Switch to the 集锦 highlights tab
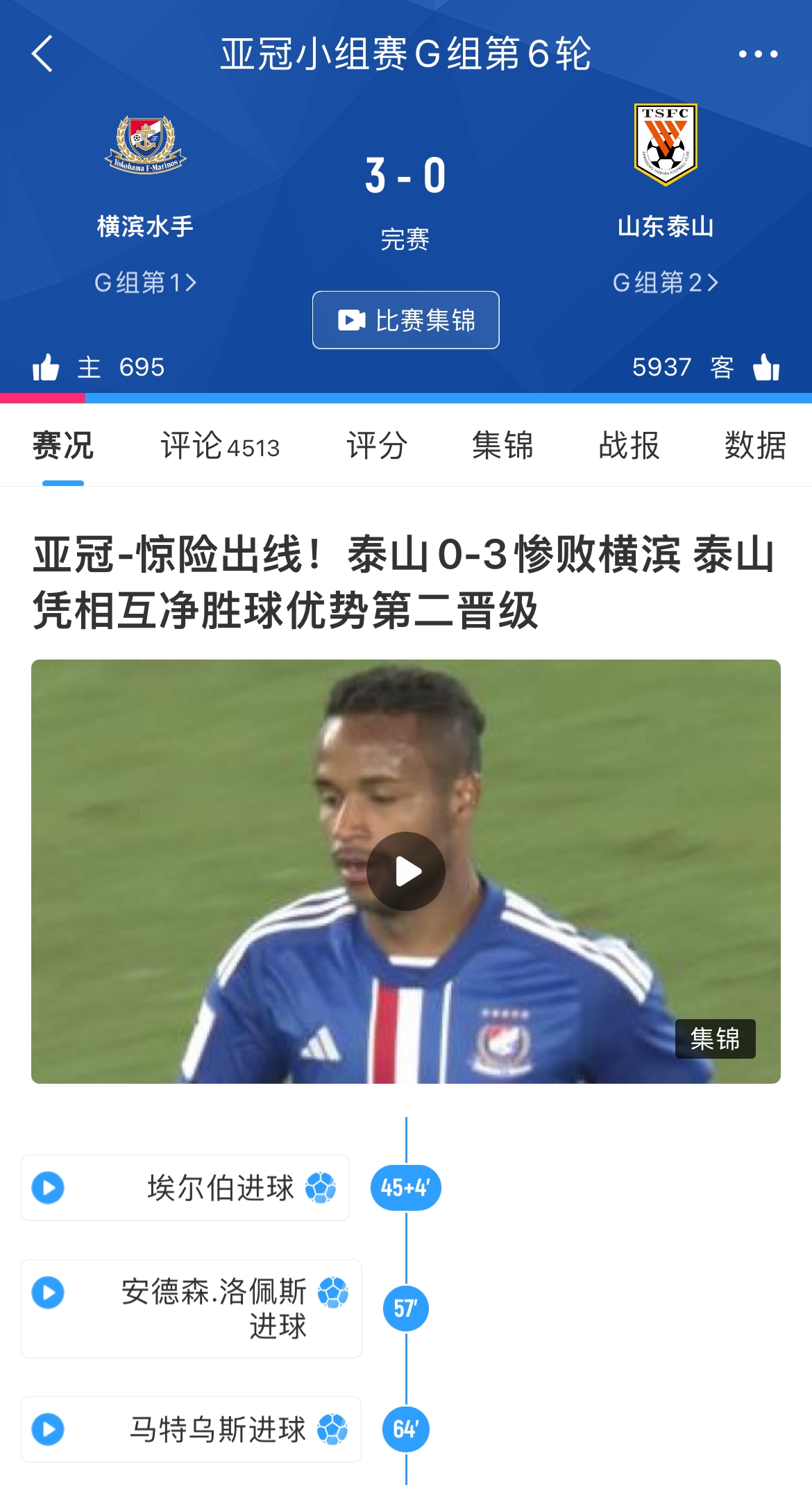The height and width of the screenshot is (1485, 812). [x=502, y=446]
